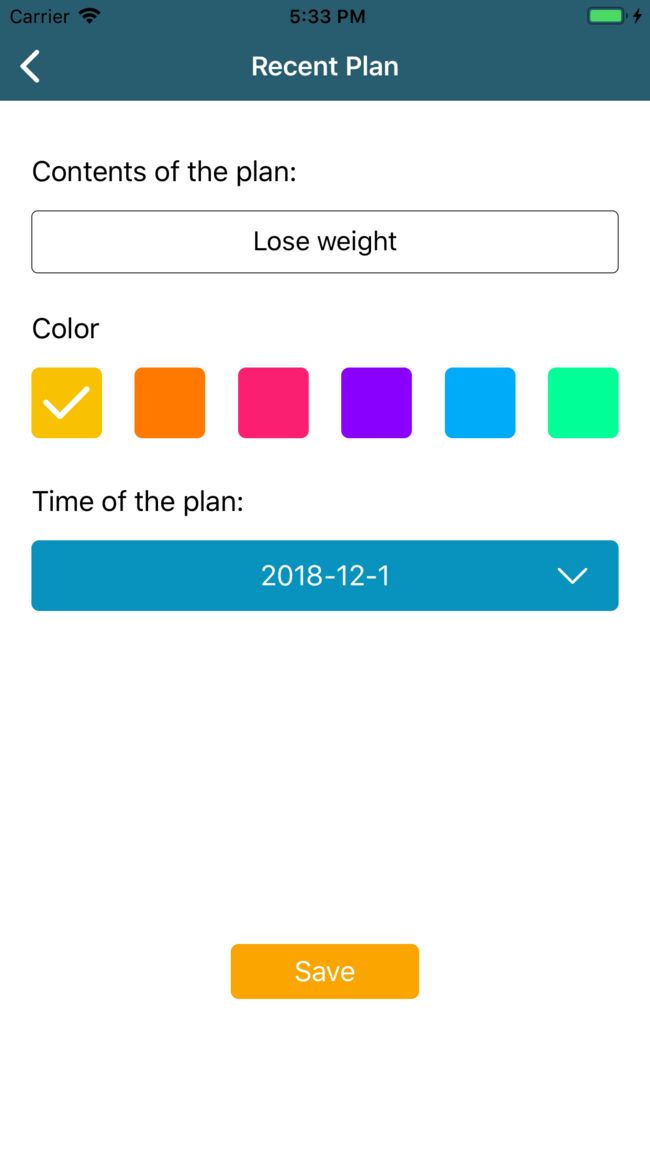650x1156 pixels.
Task: Edit the plan contents field
Action: (x=325, y=242)
